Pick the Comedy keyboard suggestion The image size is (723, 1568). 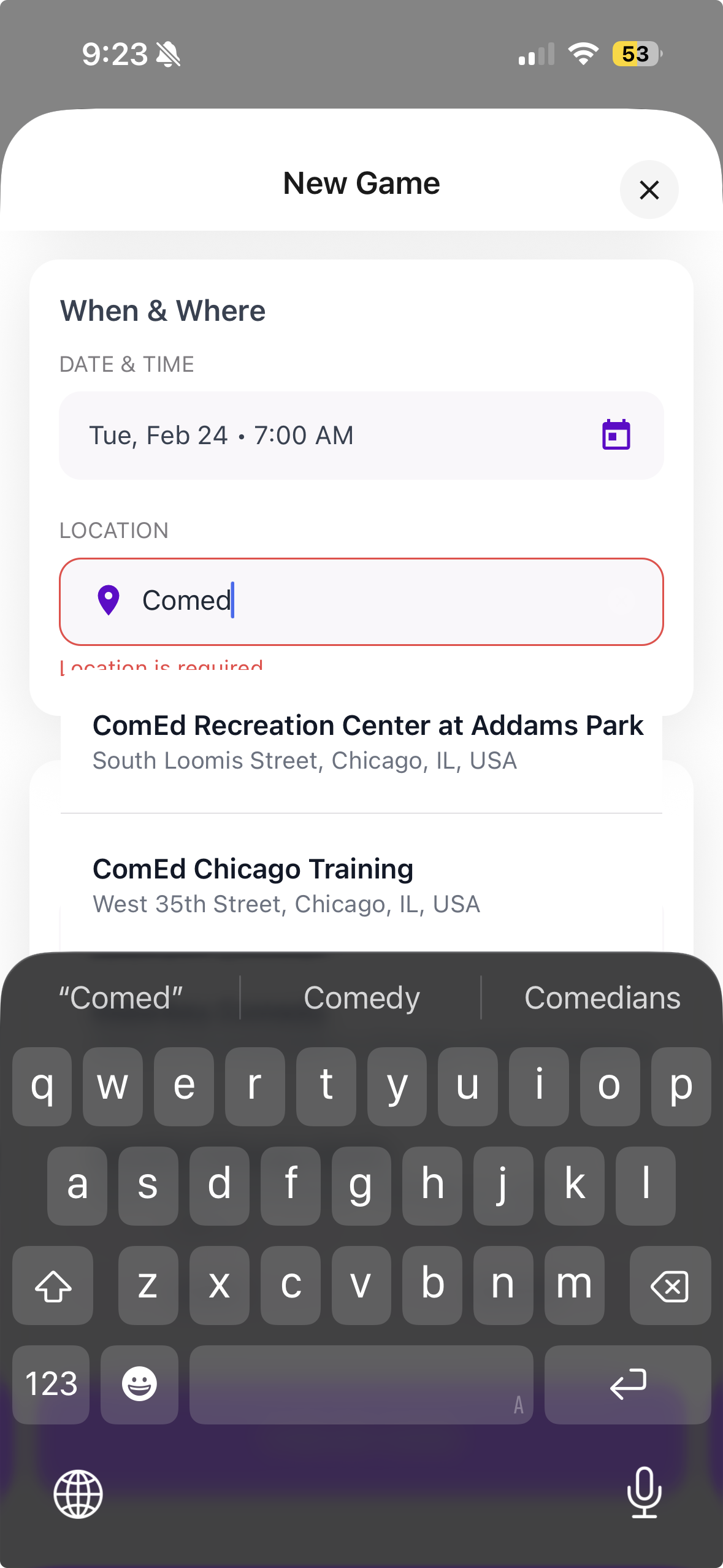(x=361, y=998)
